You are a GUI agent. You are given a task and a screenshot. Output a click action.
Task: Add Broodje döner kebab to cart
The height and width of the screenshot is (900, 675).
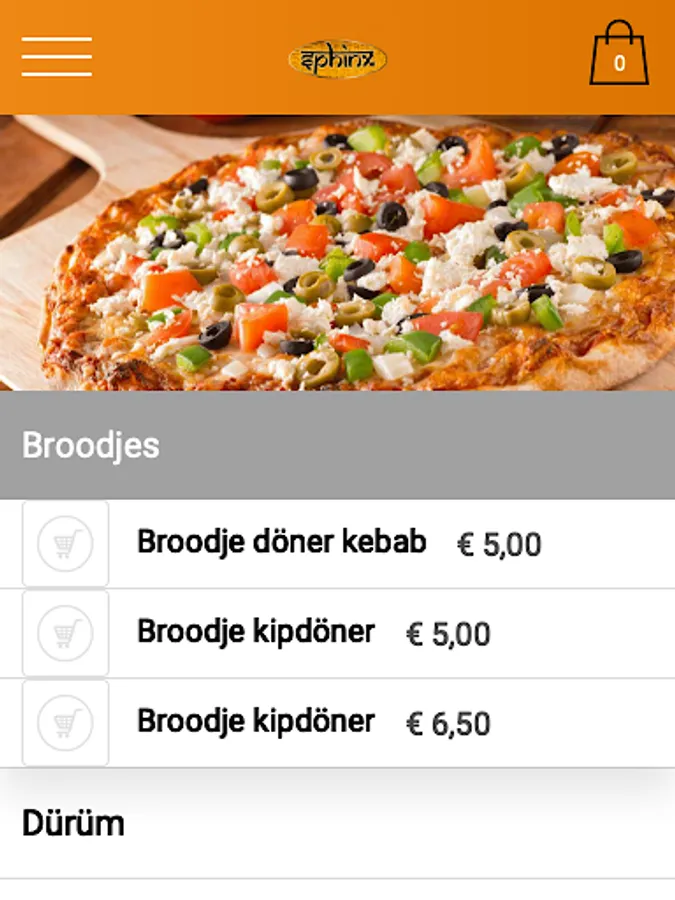coord(66,544)
